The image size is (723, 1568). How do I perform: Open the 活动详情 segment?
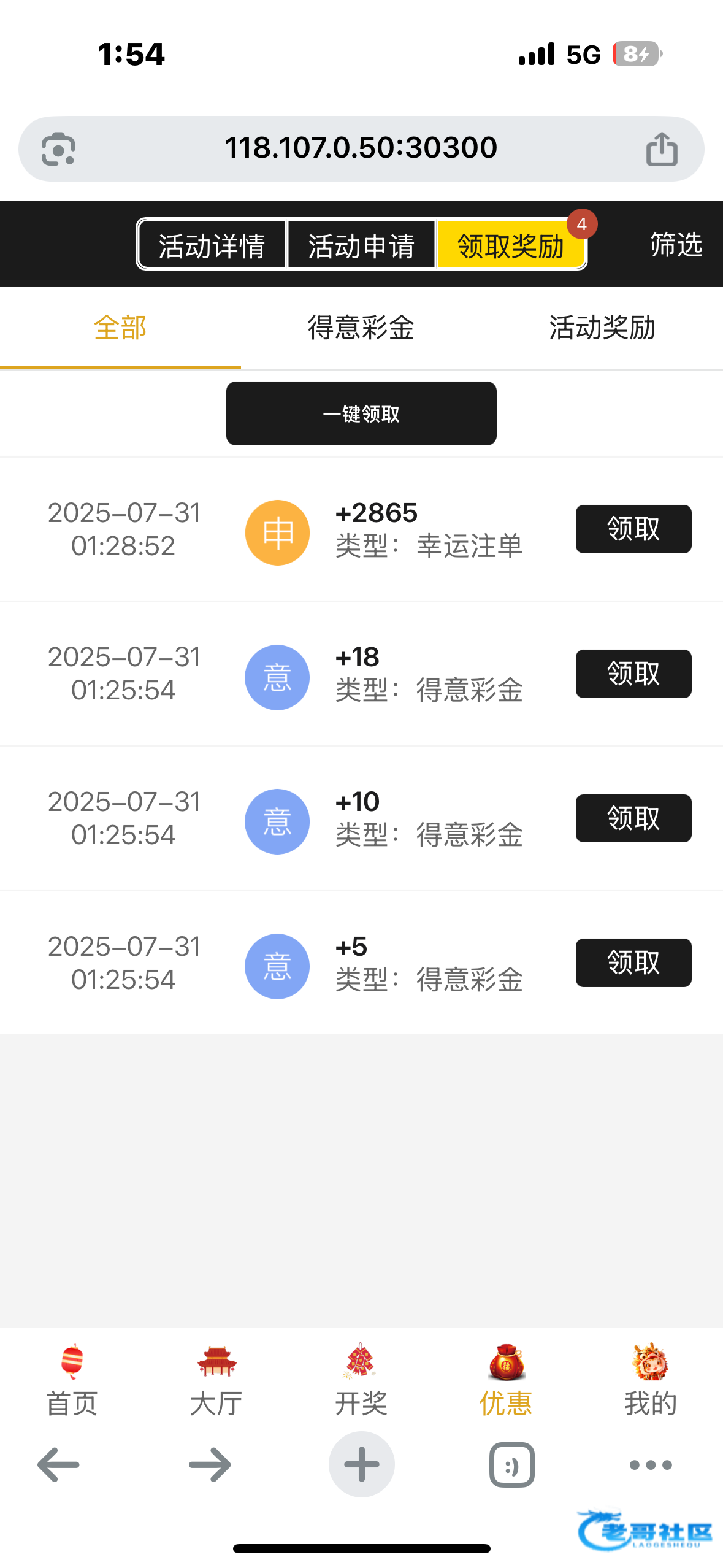(x=212, y=245)
